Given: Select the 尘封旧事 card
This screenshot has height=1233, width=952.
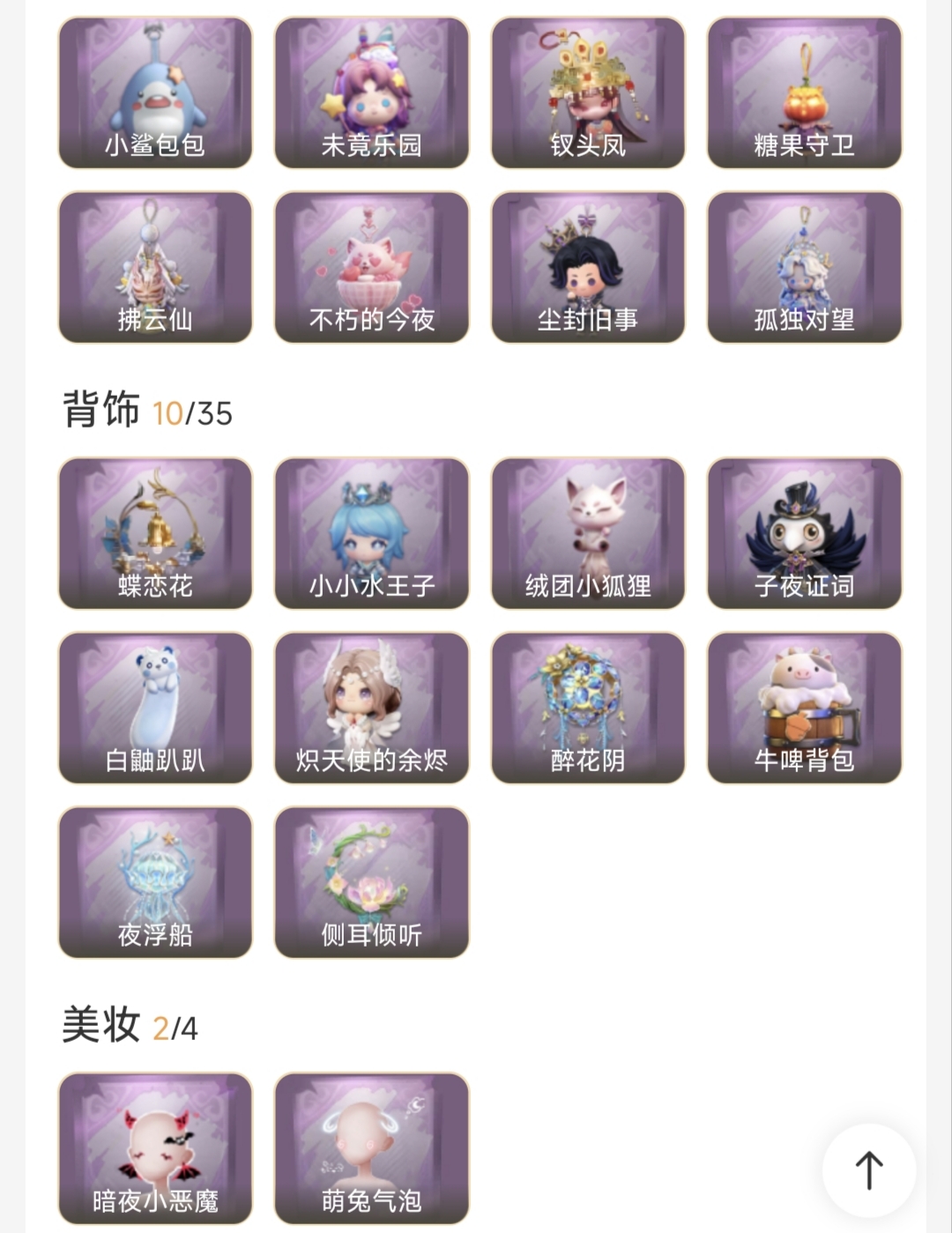Looking at the screenshot, I should coord(588,267).
